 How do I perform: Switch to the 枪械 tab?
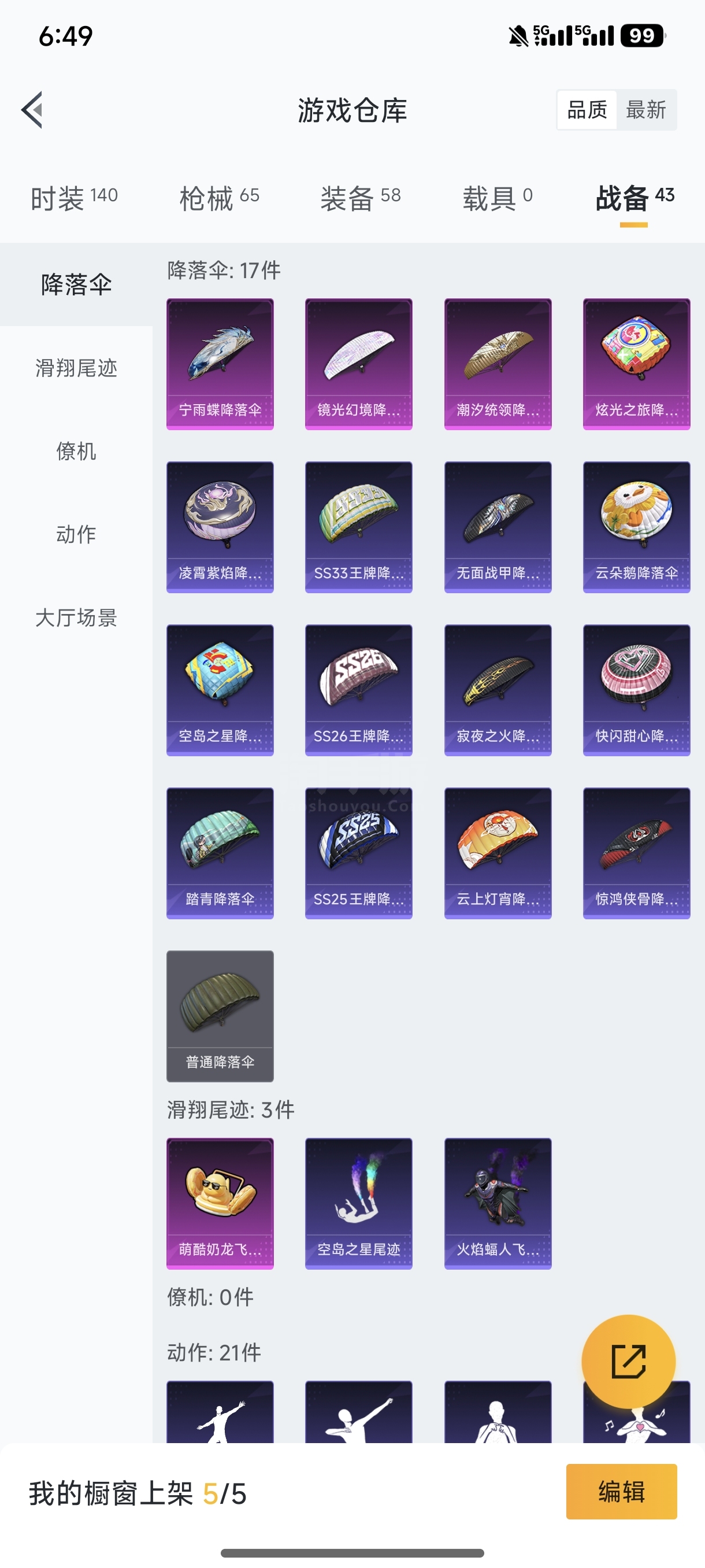pyautogui.click(x=219, y=198)
